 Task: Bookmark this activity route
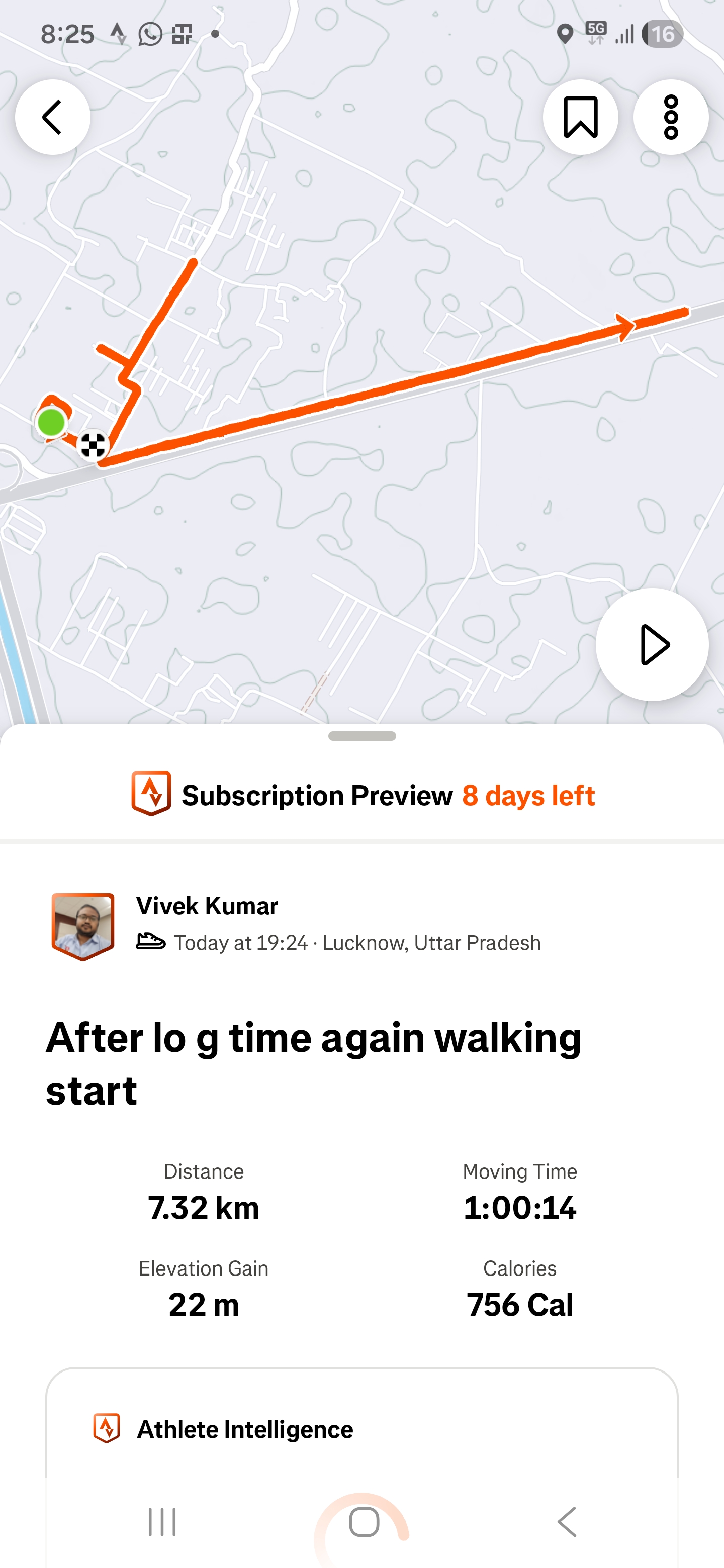(x=580, y=117)
